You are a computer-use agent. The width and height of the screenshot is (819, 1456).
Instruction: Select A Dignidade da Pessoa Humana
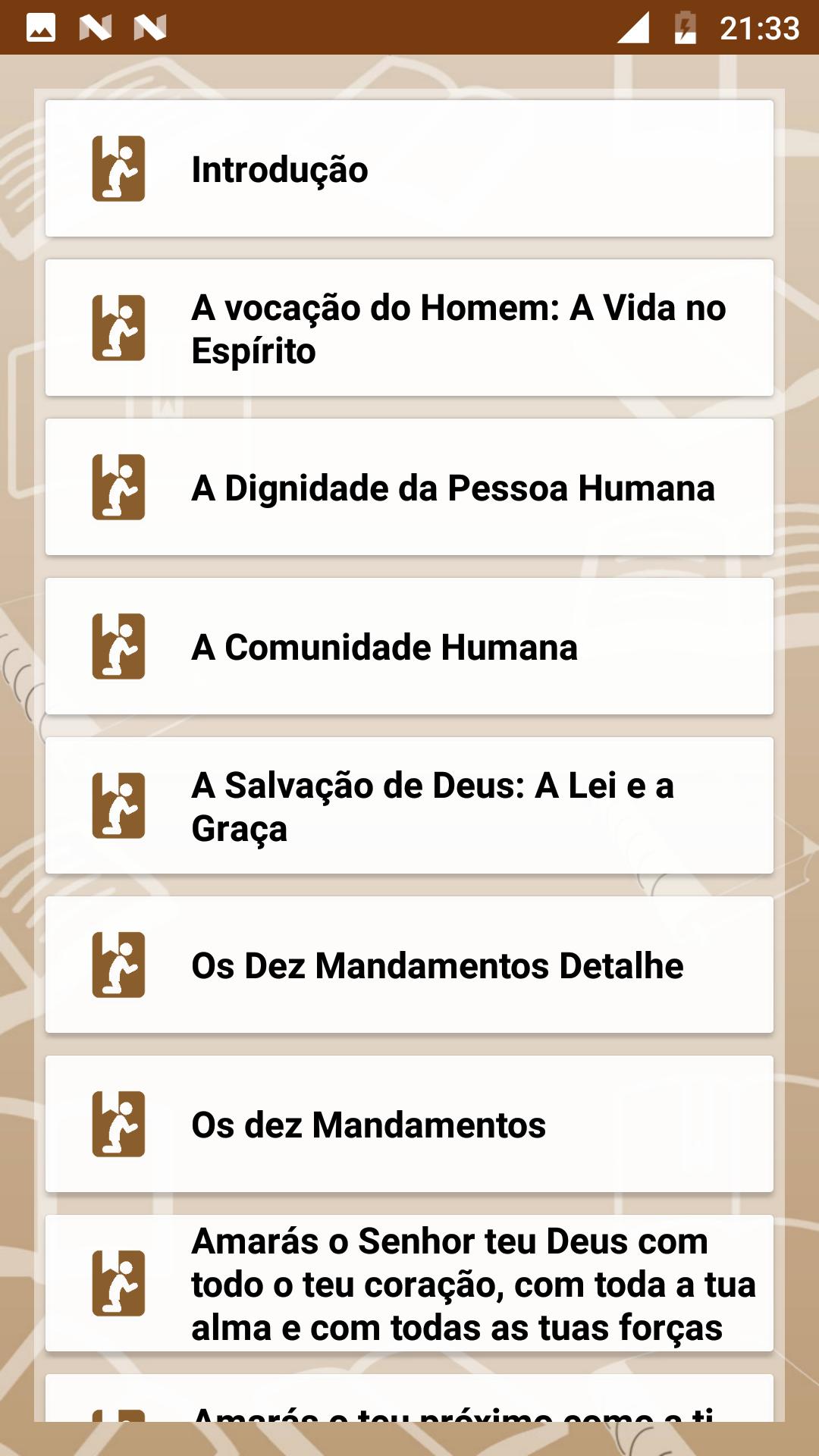[409, 487]
